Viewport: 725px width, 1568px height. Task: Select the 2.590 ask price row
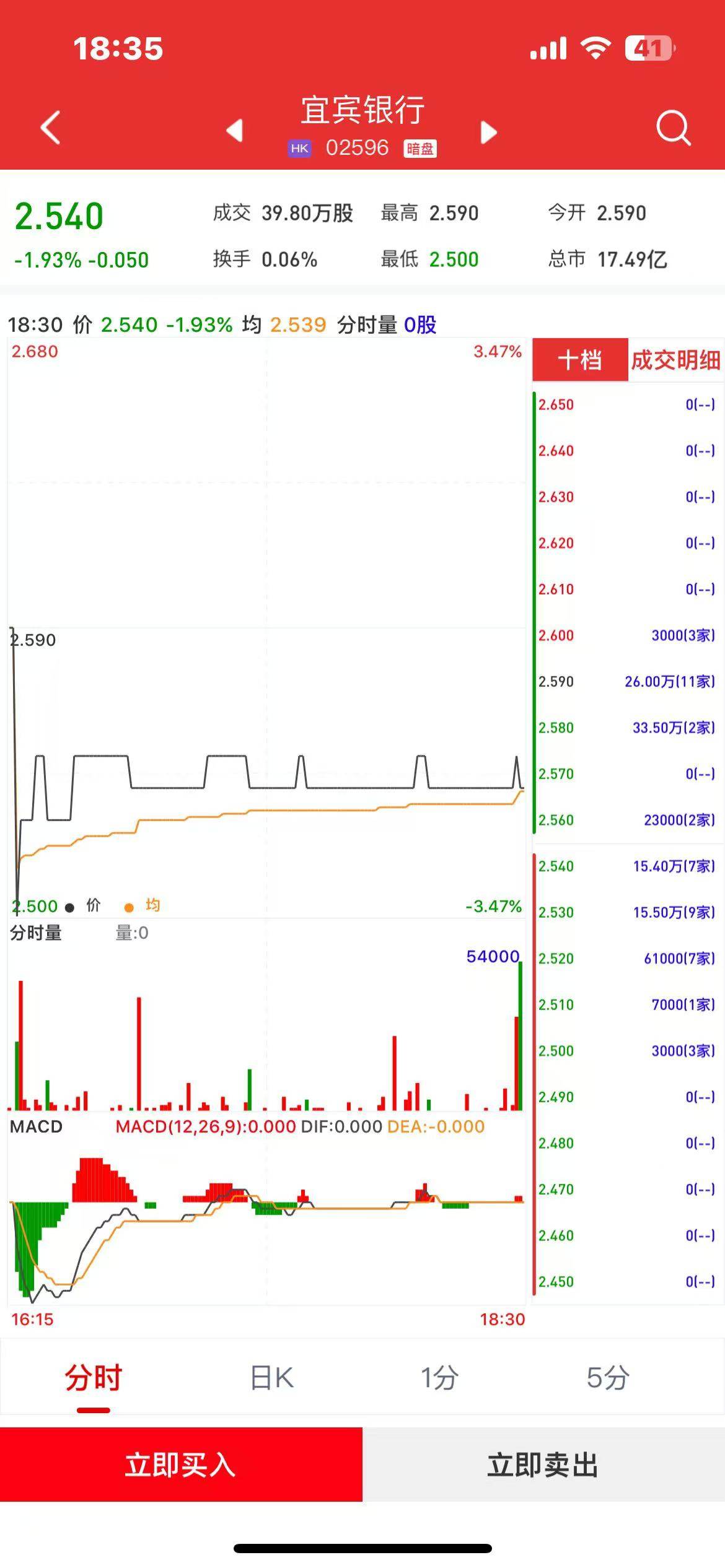627,681
